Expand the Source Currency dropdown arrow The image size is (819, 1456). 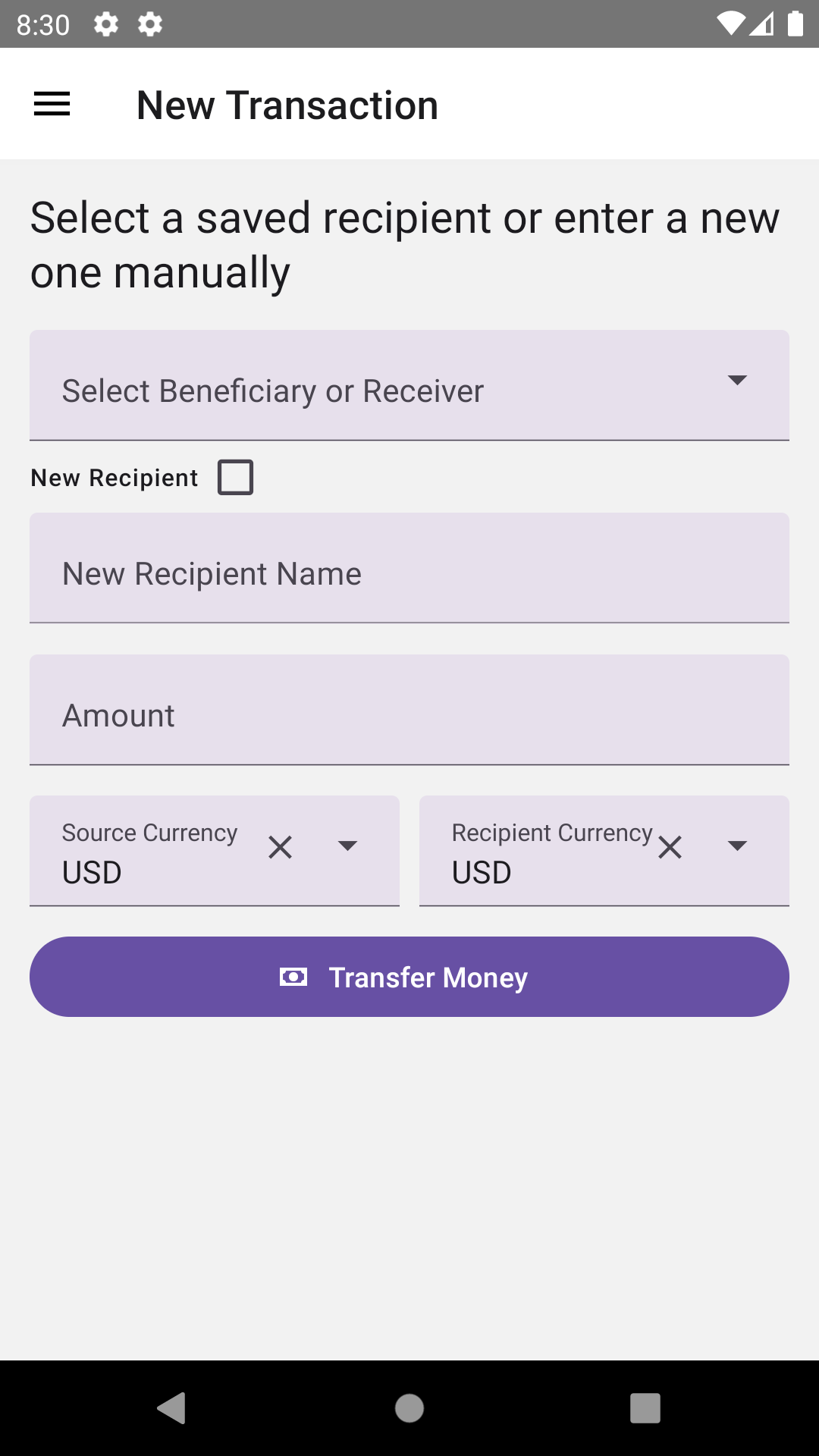pyautogui.click(x=347, y=846)
